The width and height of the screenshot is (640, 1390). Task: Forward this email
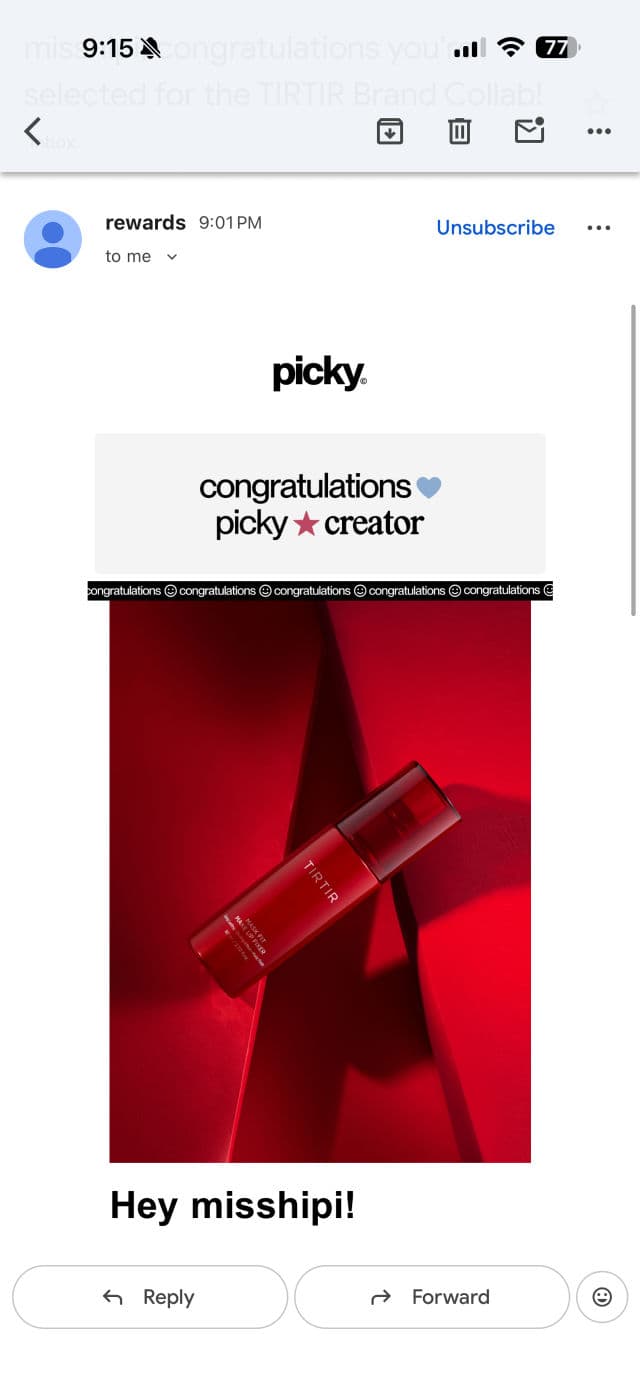pos(432,1297)
